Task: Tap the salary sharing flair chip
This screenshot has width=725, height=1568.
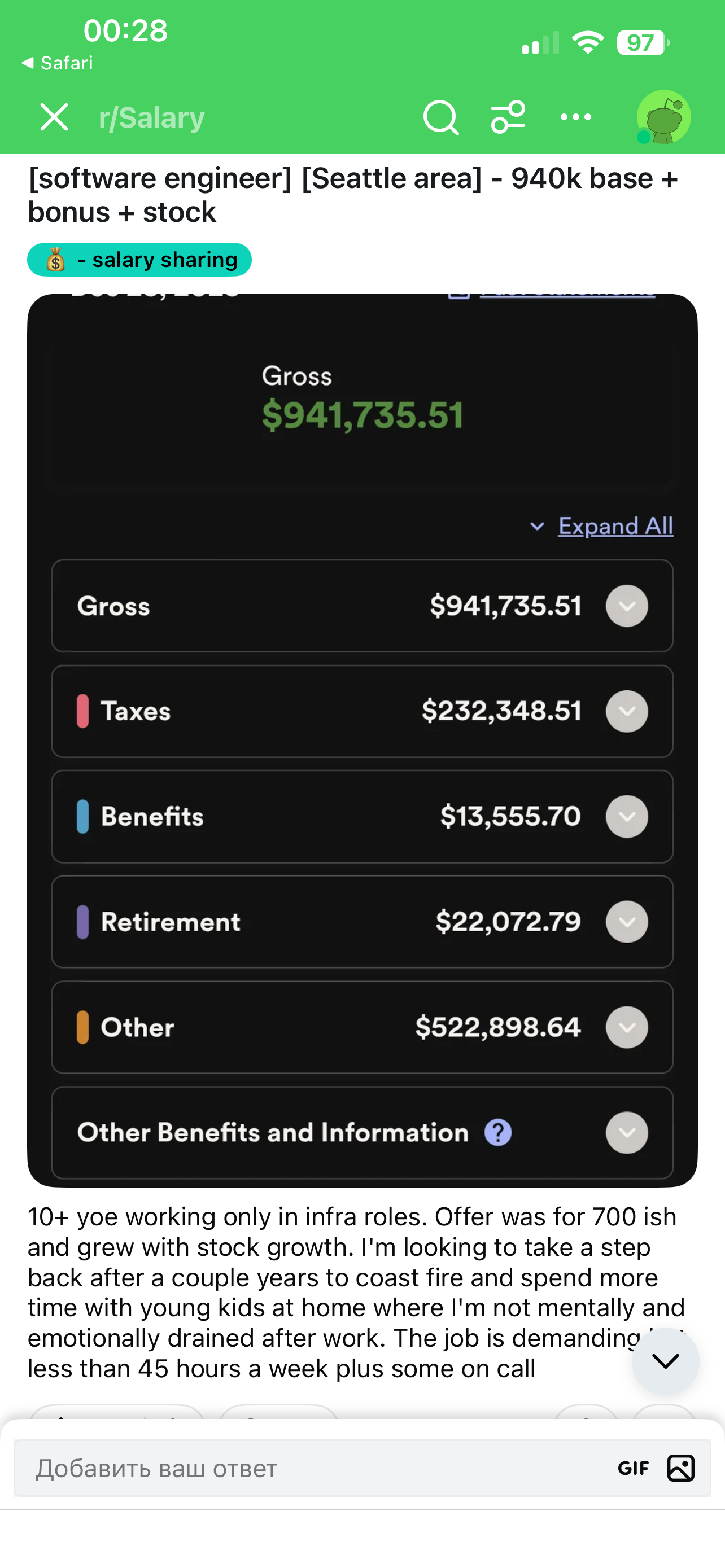Action: (139, 260)
